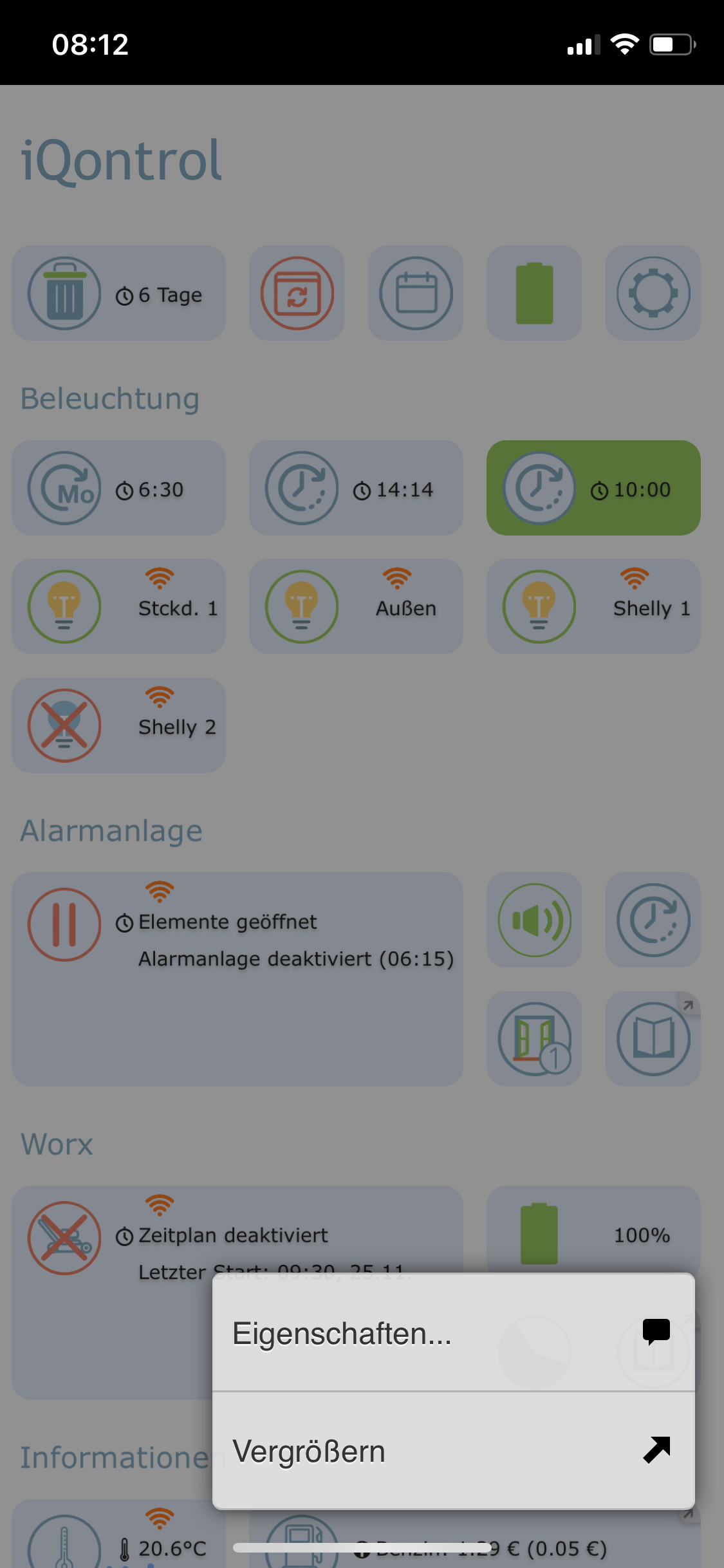Toggle the Shelly 1 light

[x=593, y=606]
